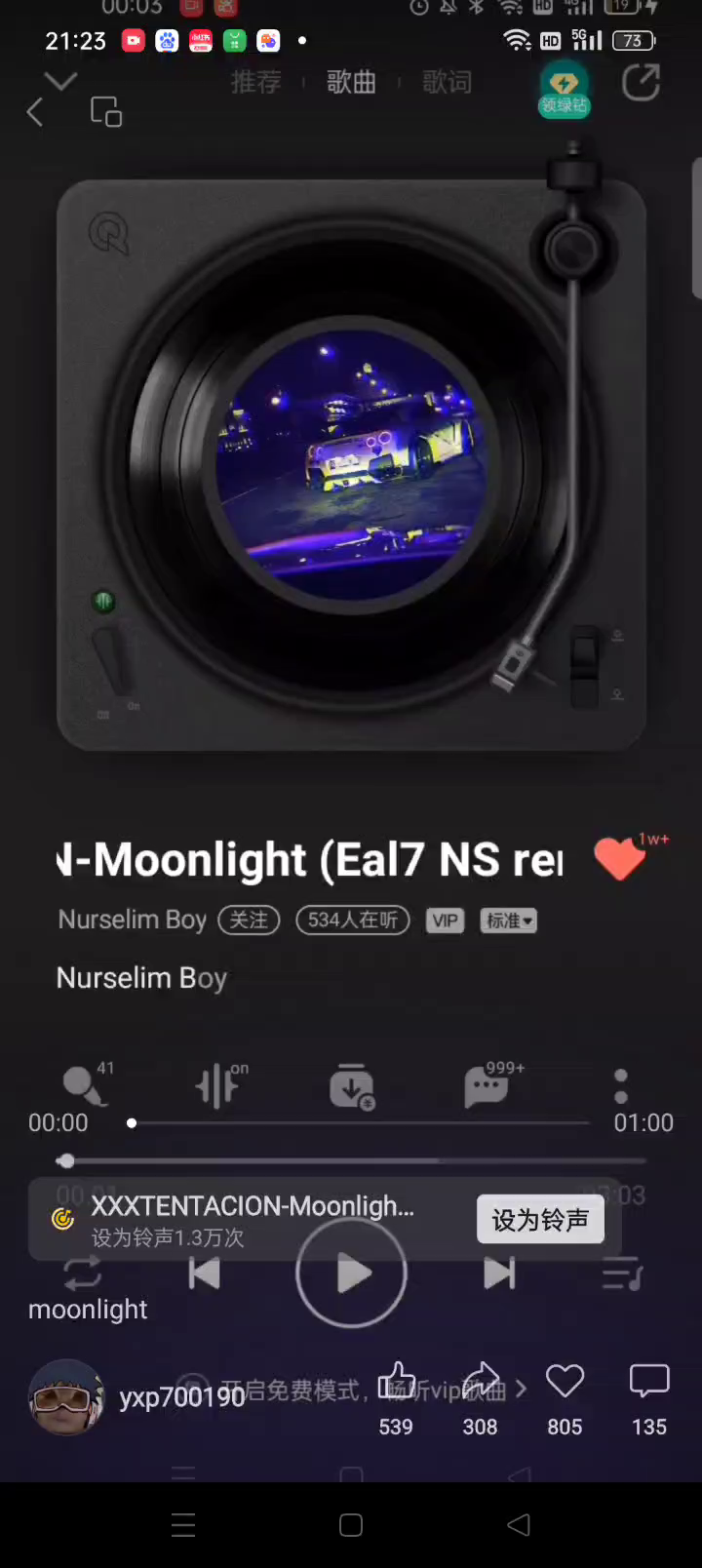Open the 534人在听 listeners chip
702x1568 pixels.
[x=353, y=920]
